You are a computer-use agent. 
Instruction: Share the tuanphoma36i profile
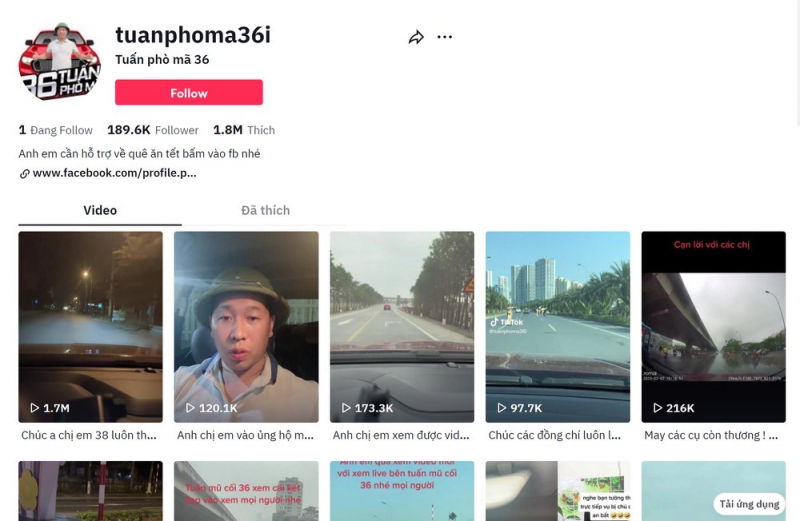(416, 37)
